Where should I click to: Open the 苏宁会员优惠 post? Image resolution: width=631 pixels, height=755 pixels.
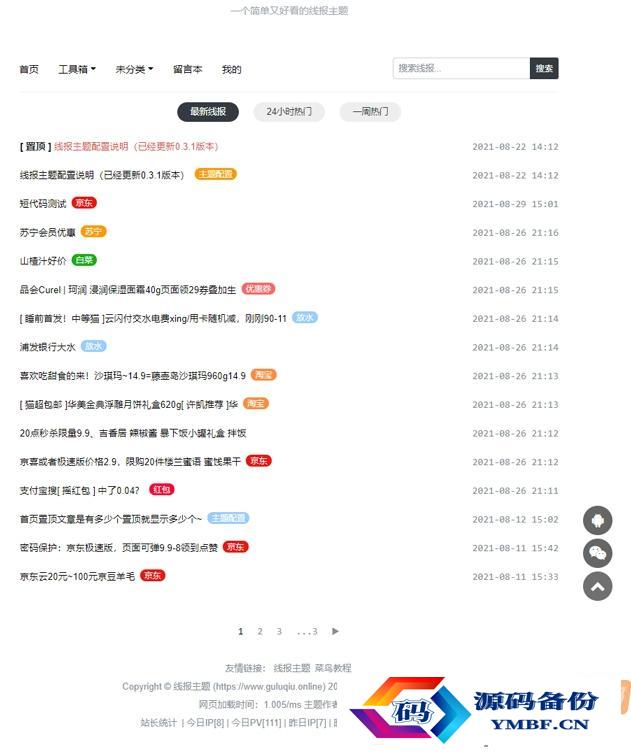(47, 233)
